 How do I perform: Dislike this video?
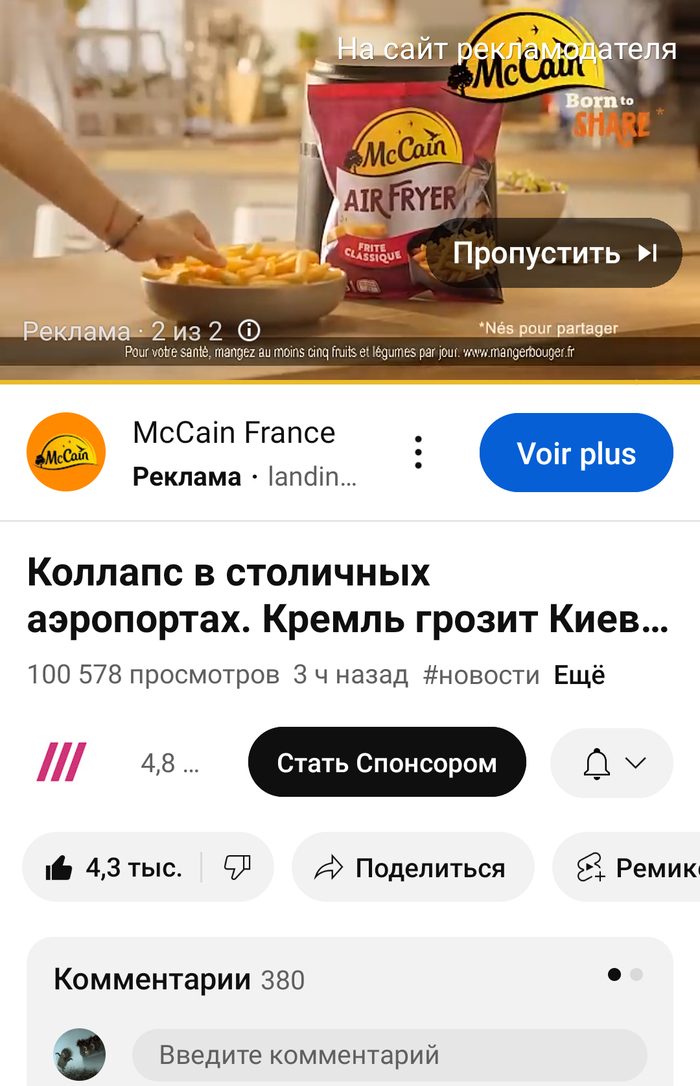[x=237, y=867]
